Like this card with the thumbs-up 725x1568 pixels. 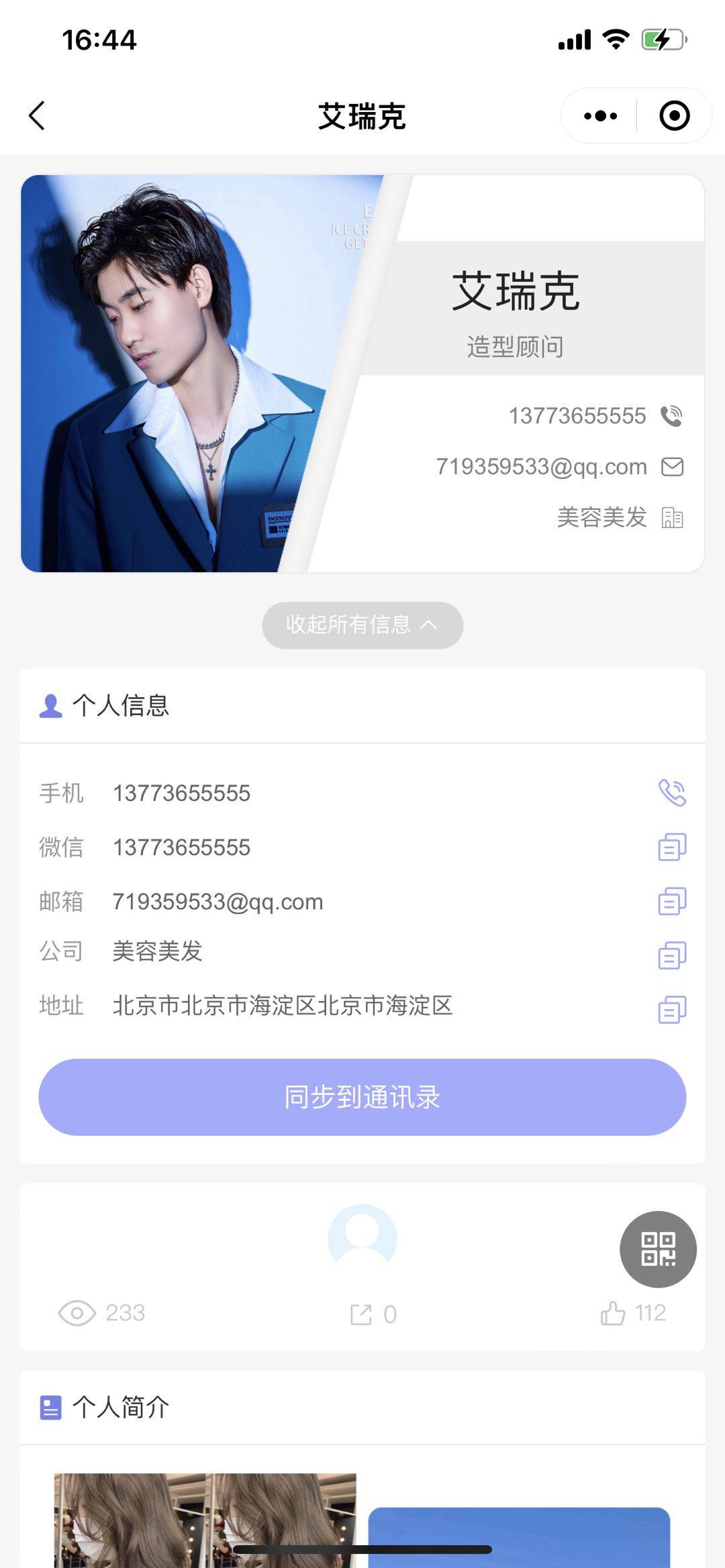(x=613, y=1313)
